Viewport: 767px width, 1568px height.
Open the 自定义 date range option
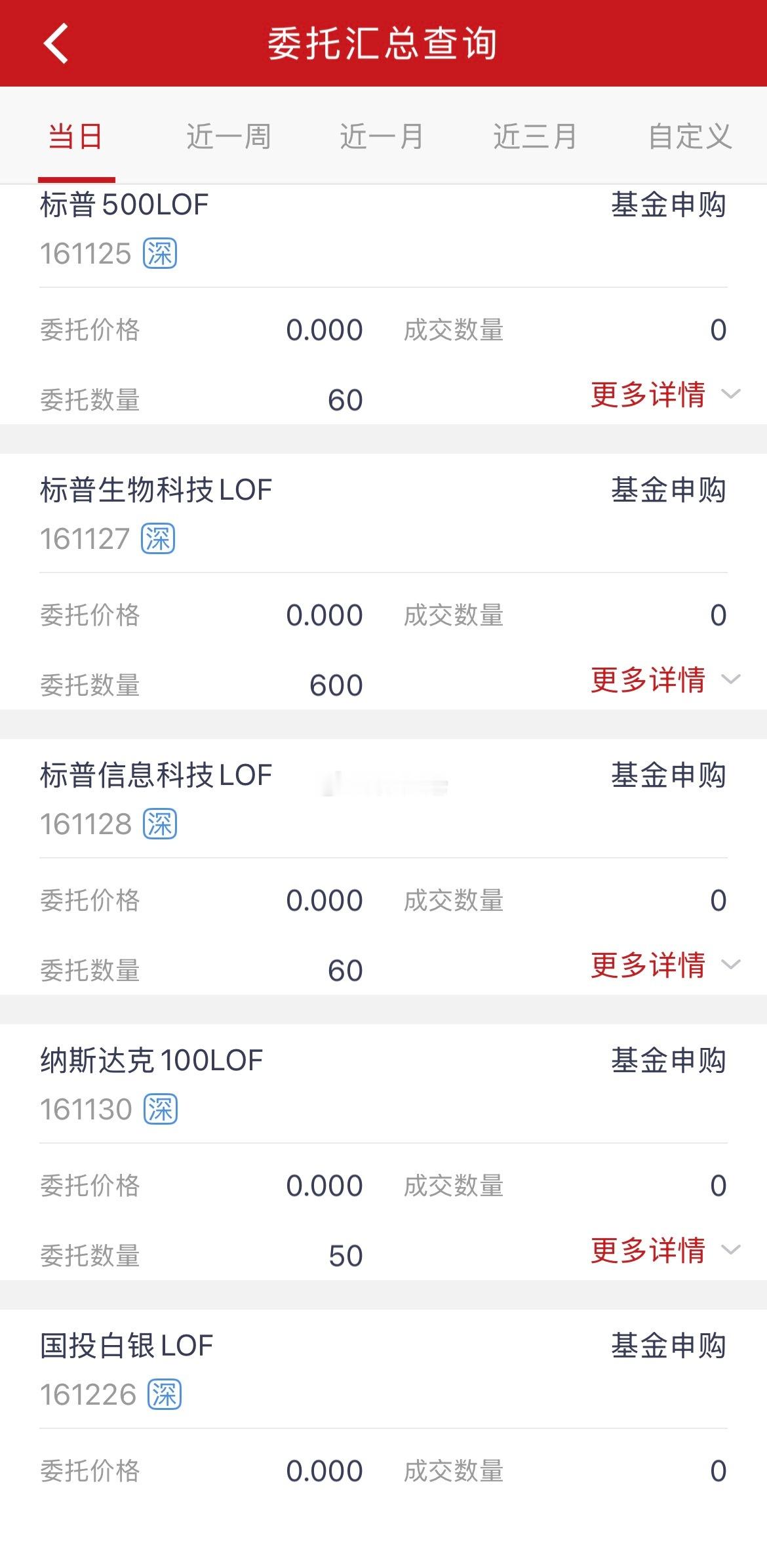[690, 136]
